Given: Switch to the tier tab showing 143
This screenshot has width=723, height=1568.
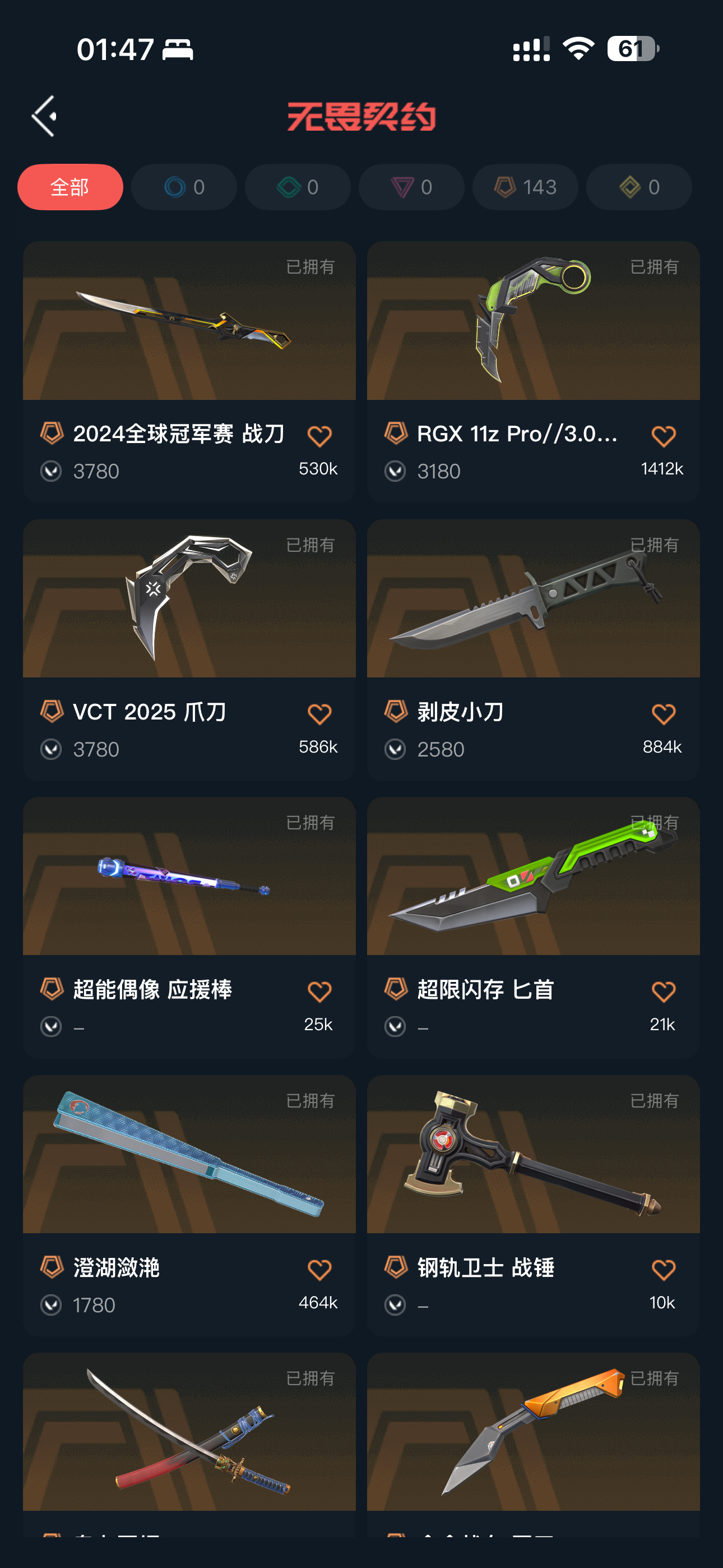Looking at the screenshot, I should (525, 187).
